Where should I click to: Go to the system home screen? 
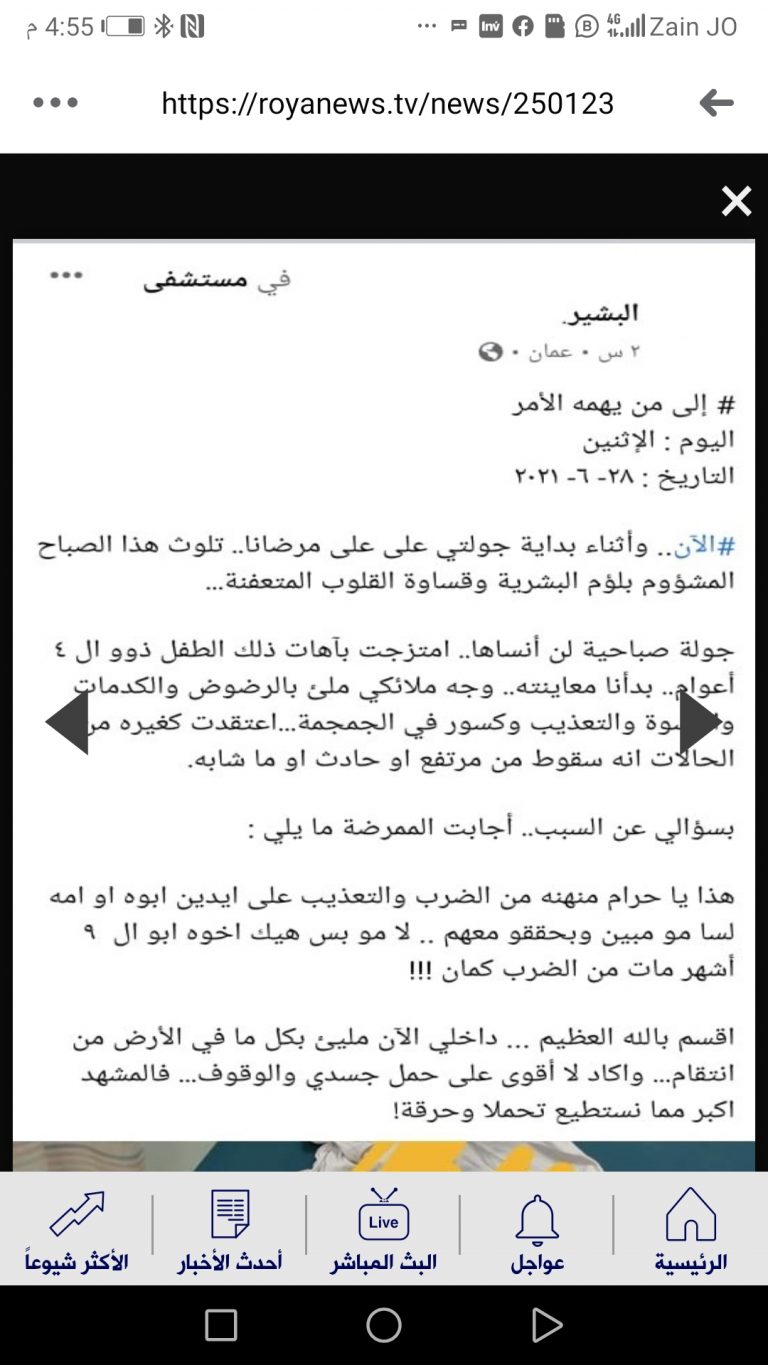384,1325
